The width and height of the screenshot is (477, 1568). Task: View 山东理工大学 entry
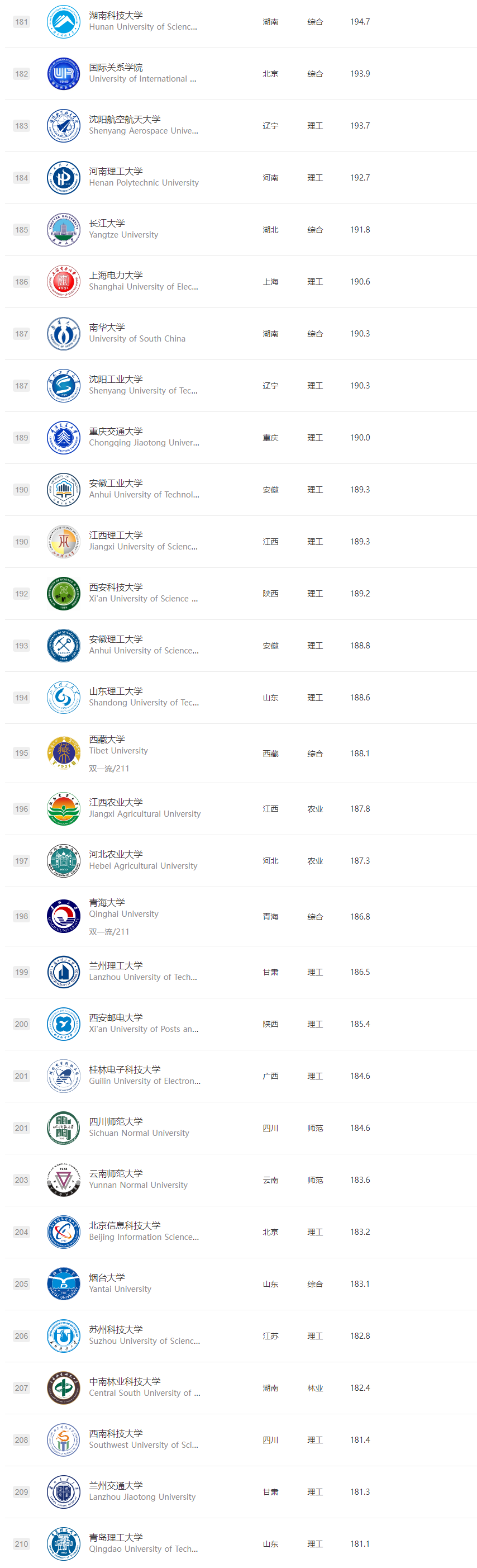click(x=116, y=691)
